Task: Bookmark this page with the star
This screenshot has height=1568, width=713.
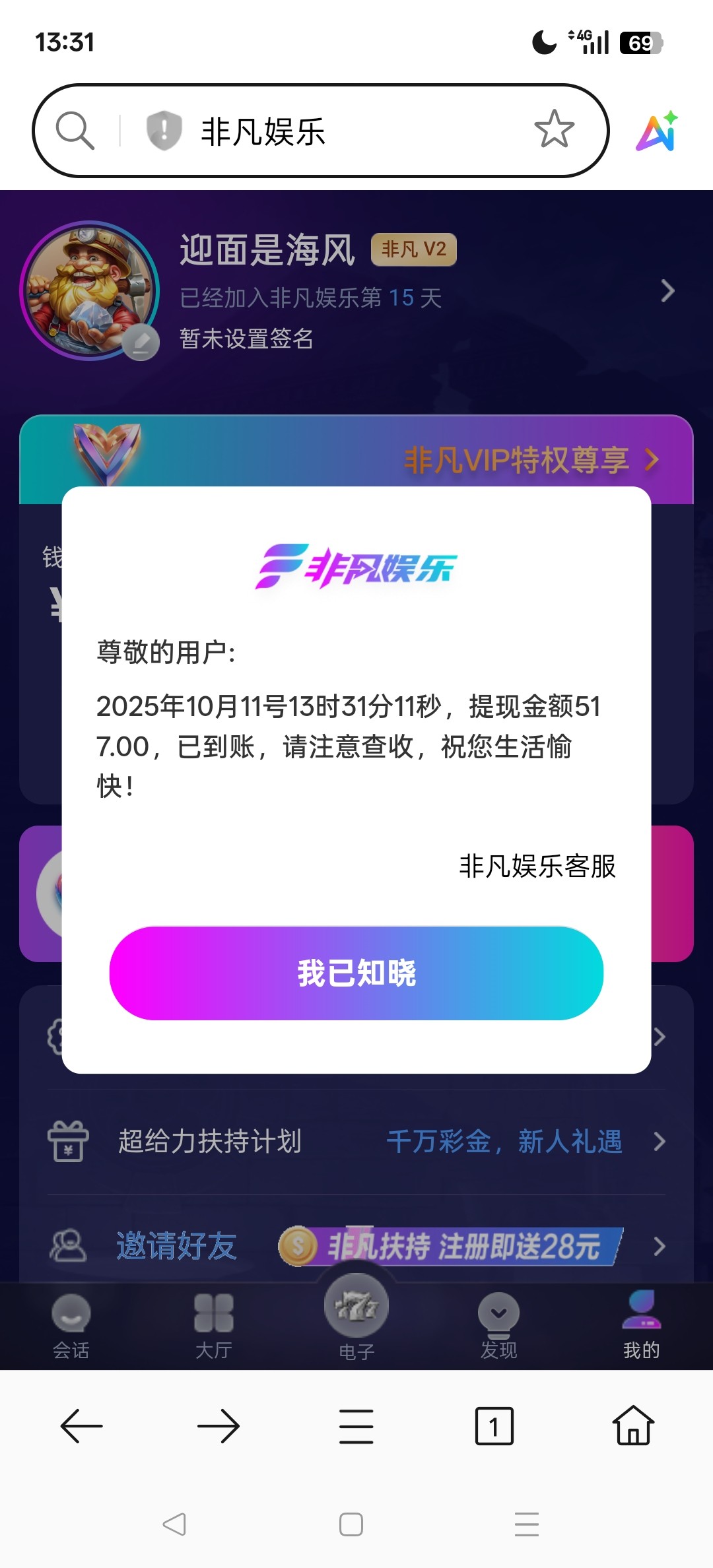Action: (554, 129)
